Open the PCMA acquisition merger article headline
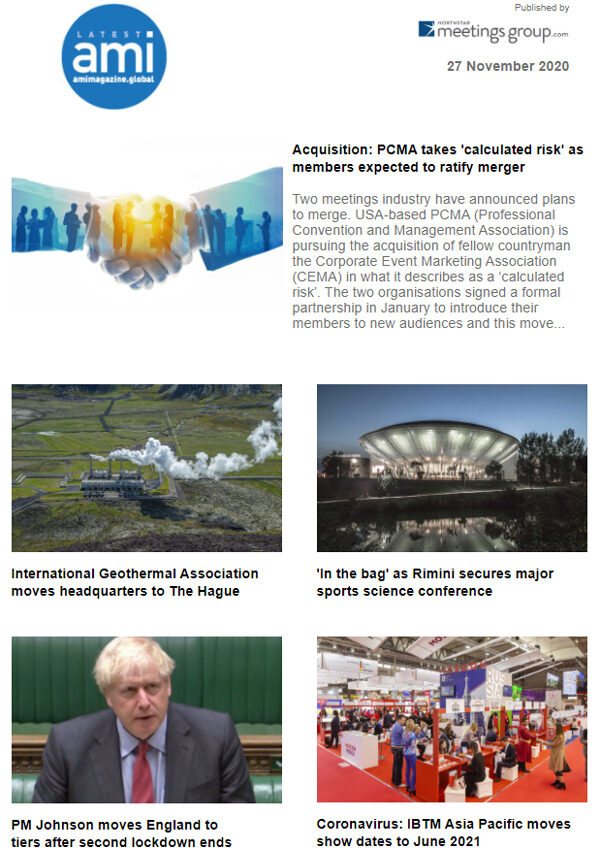Screen dimensions: 600x849 pos(437,158)
